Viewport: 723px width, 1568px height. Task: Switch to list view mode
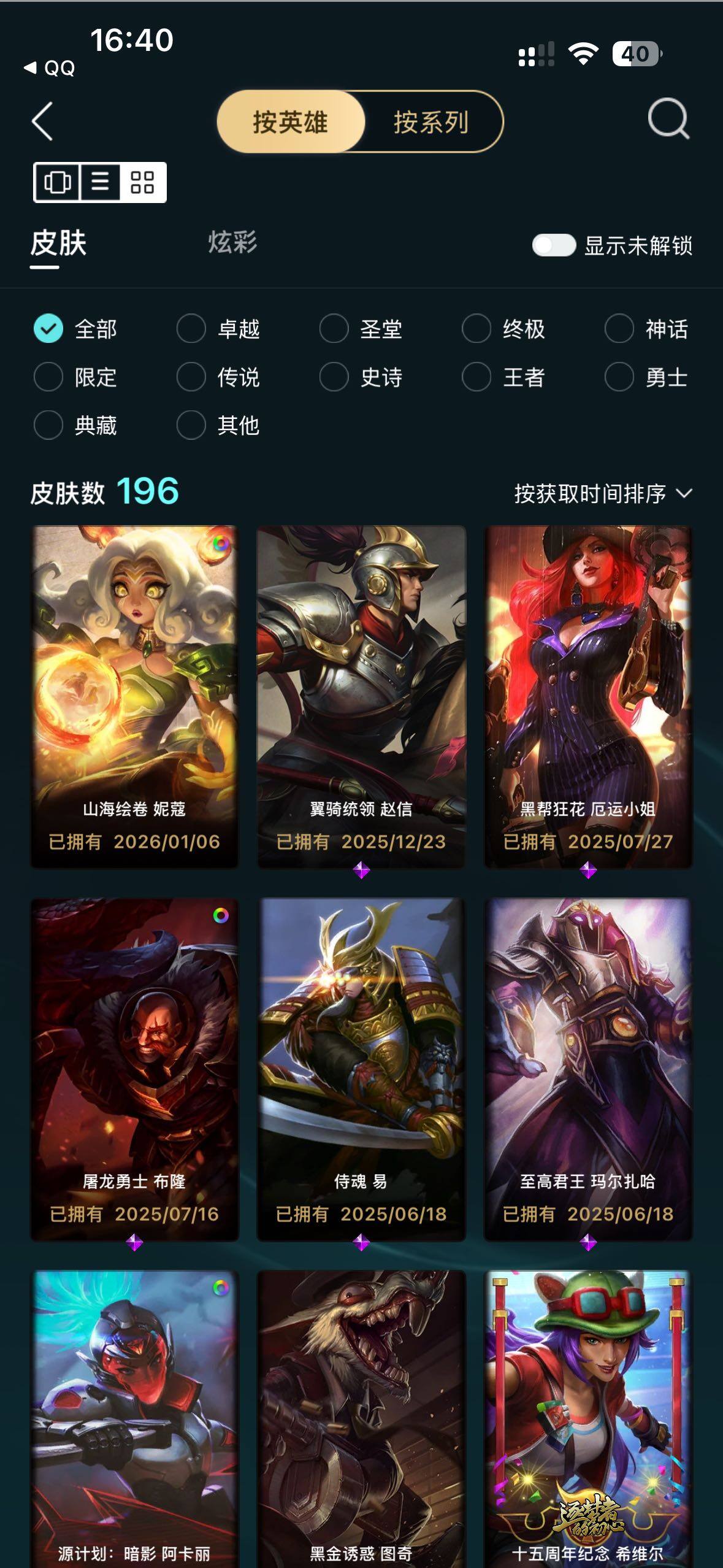point(101,182)
